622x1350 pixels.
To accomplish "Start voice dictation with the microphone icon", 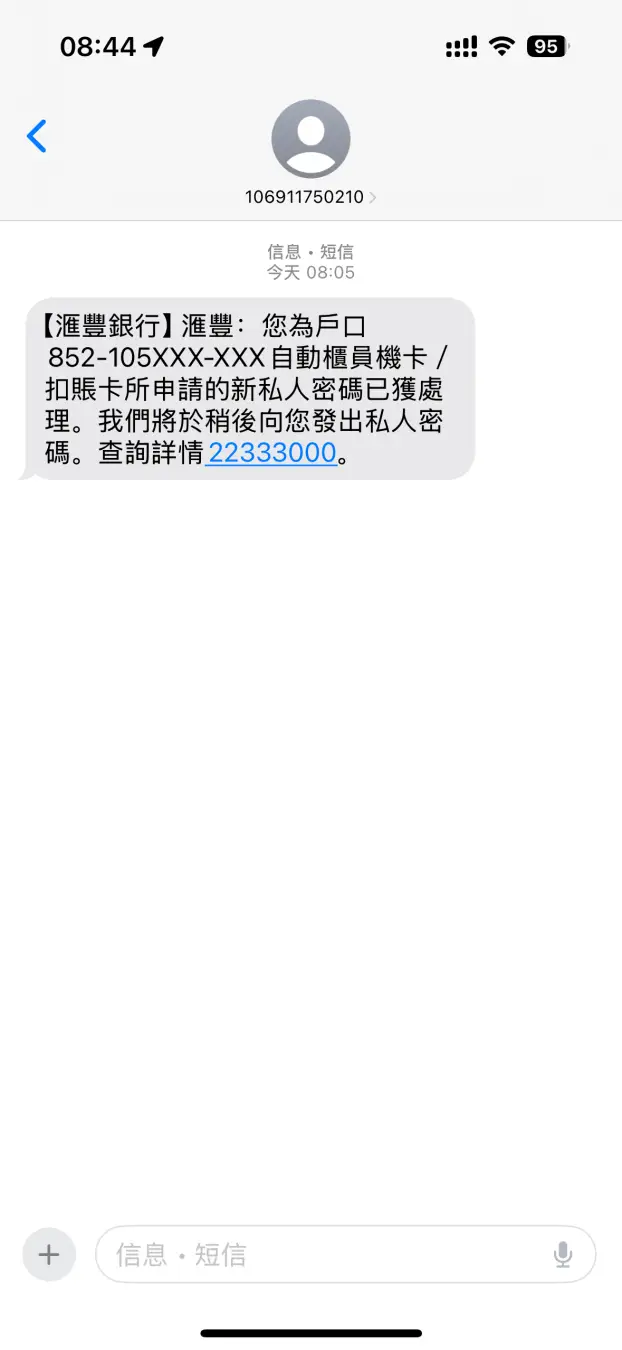I will tap(563, 1254).
